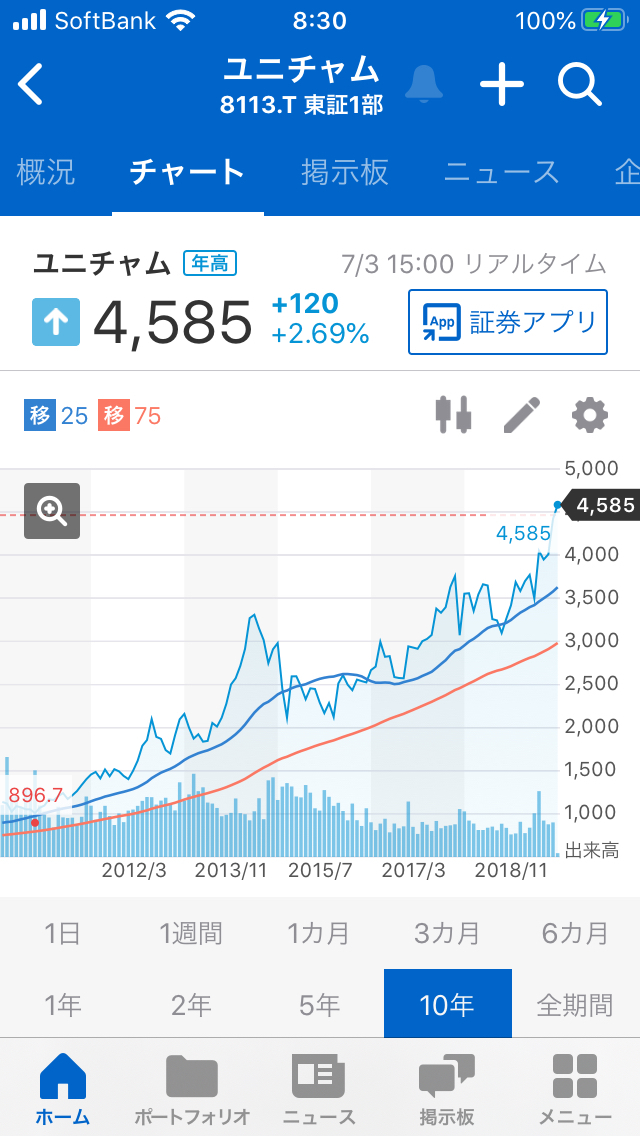
Task: Open the ポートフォリオ bottom tab
Action: click(x=191, y=1090)
